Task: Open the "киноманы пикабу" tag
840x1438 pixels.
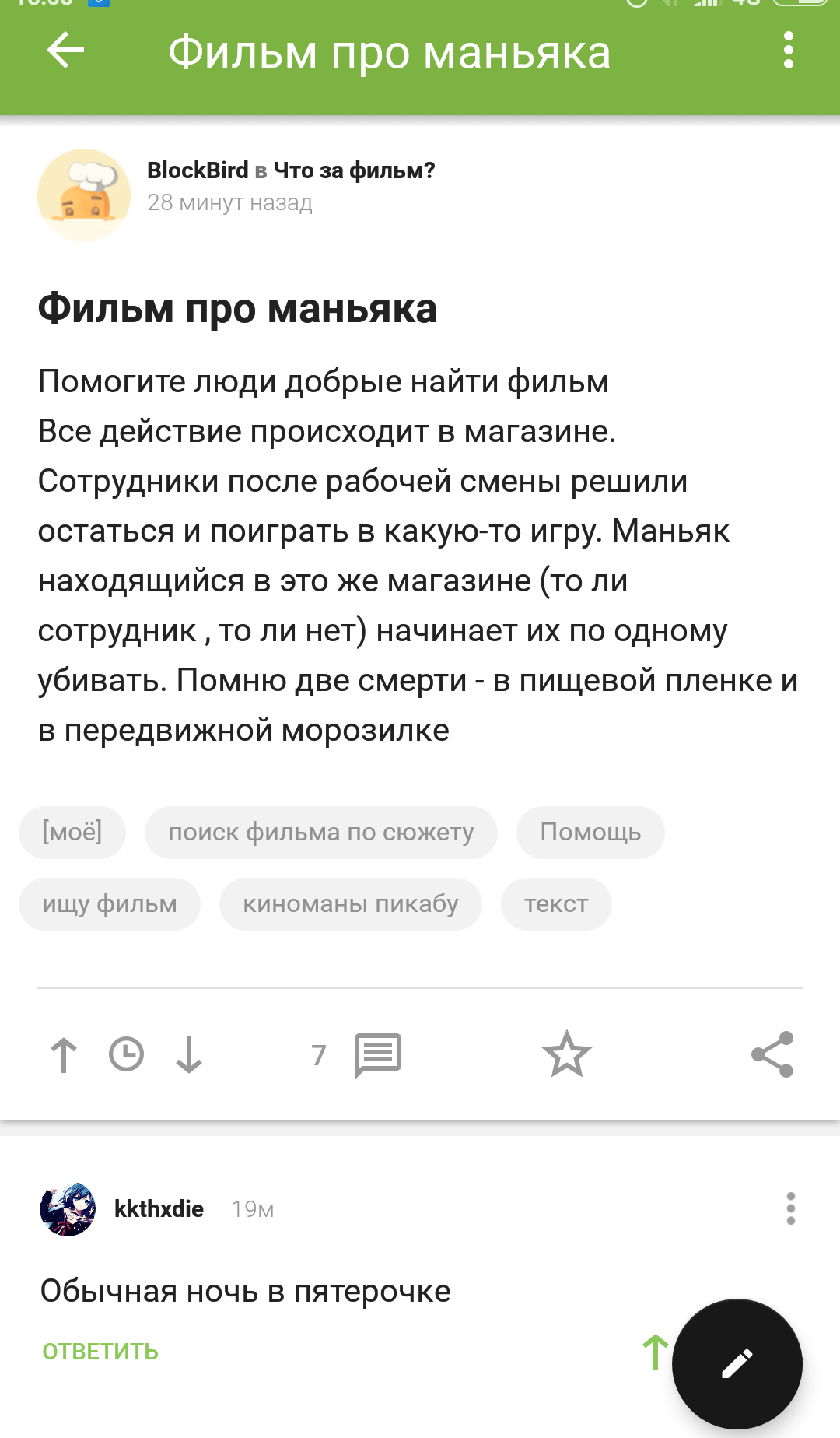Action: (x=351, y=904)
